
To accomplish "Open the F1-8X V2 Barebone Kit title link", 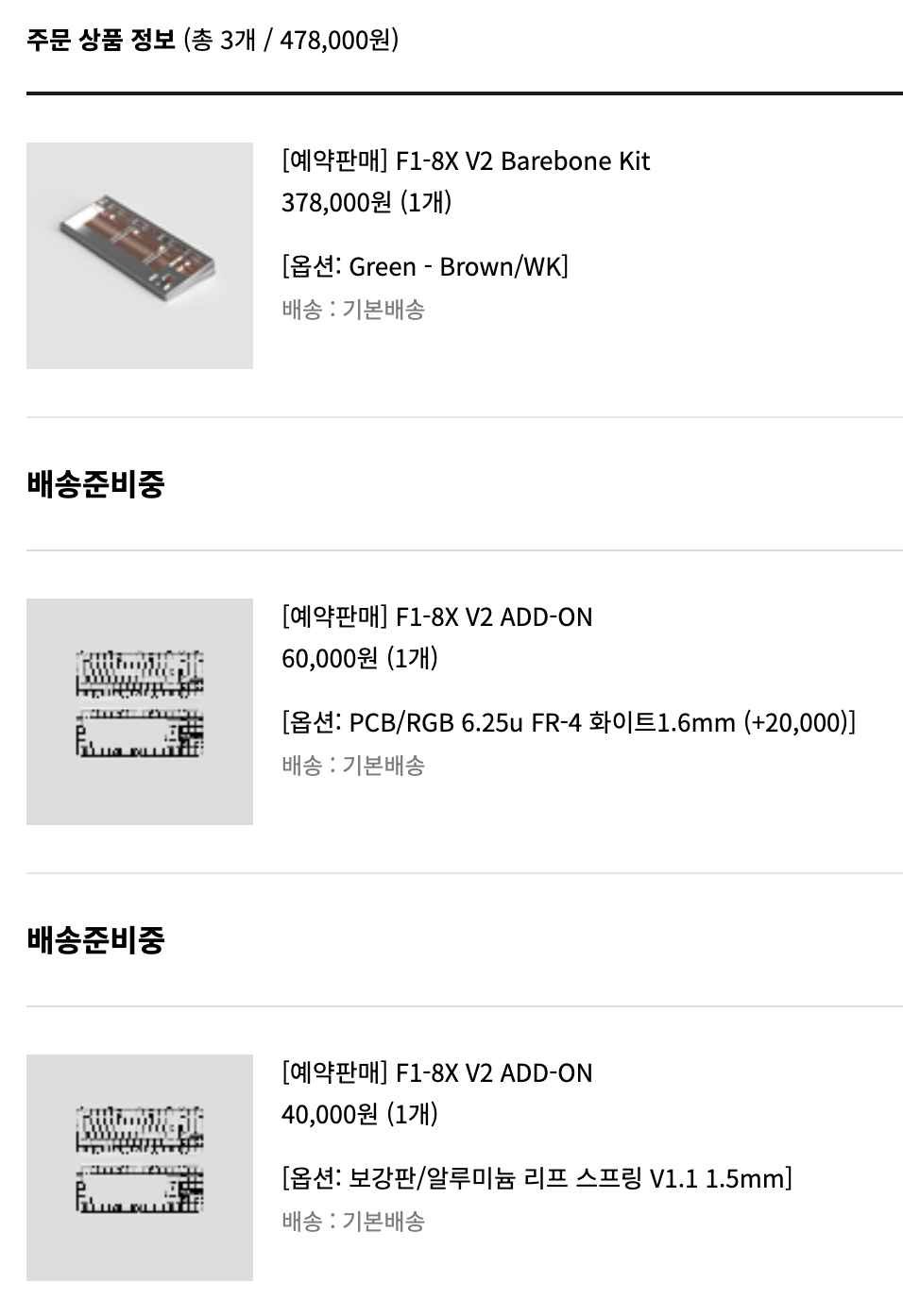I will click(466, 160).
